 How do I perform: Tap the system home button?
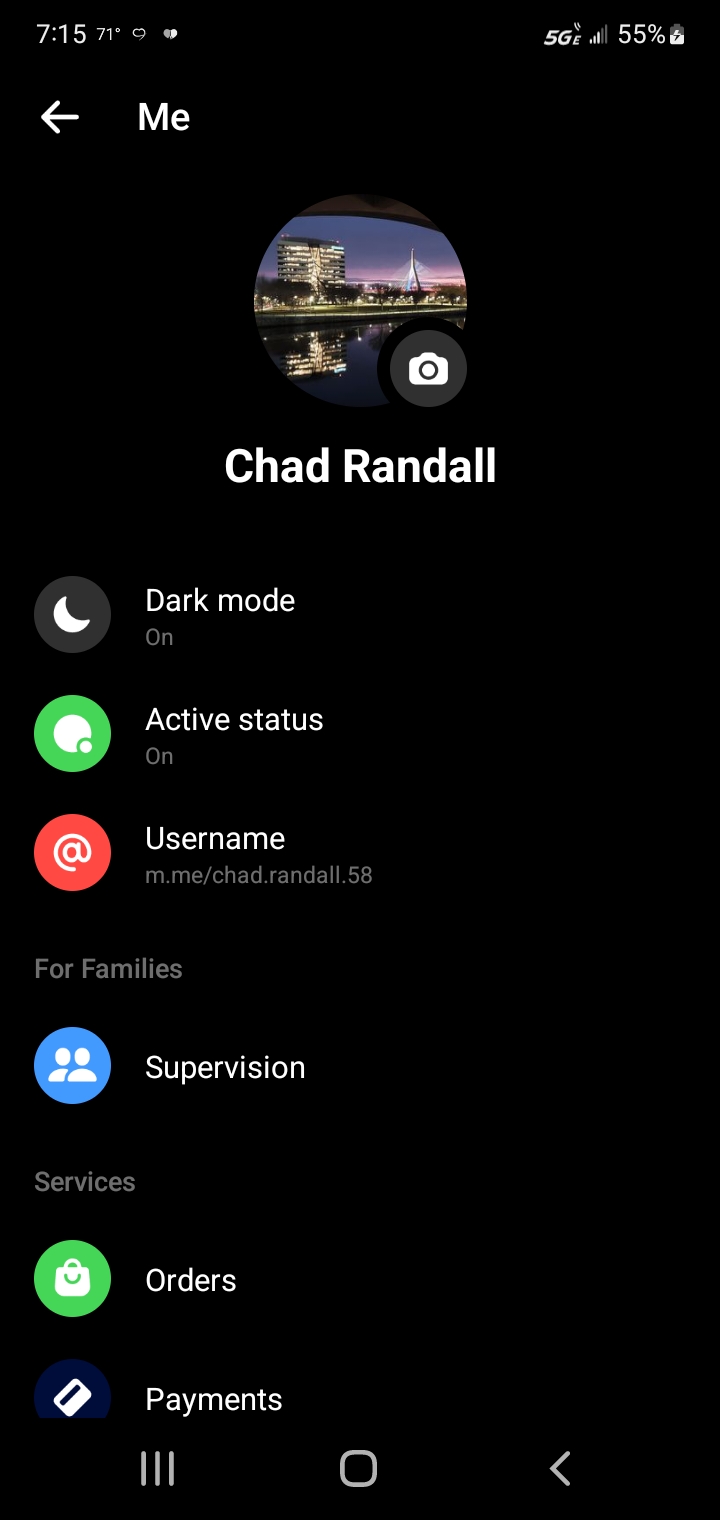point(358,1468)
